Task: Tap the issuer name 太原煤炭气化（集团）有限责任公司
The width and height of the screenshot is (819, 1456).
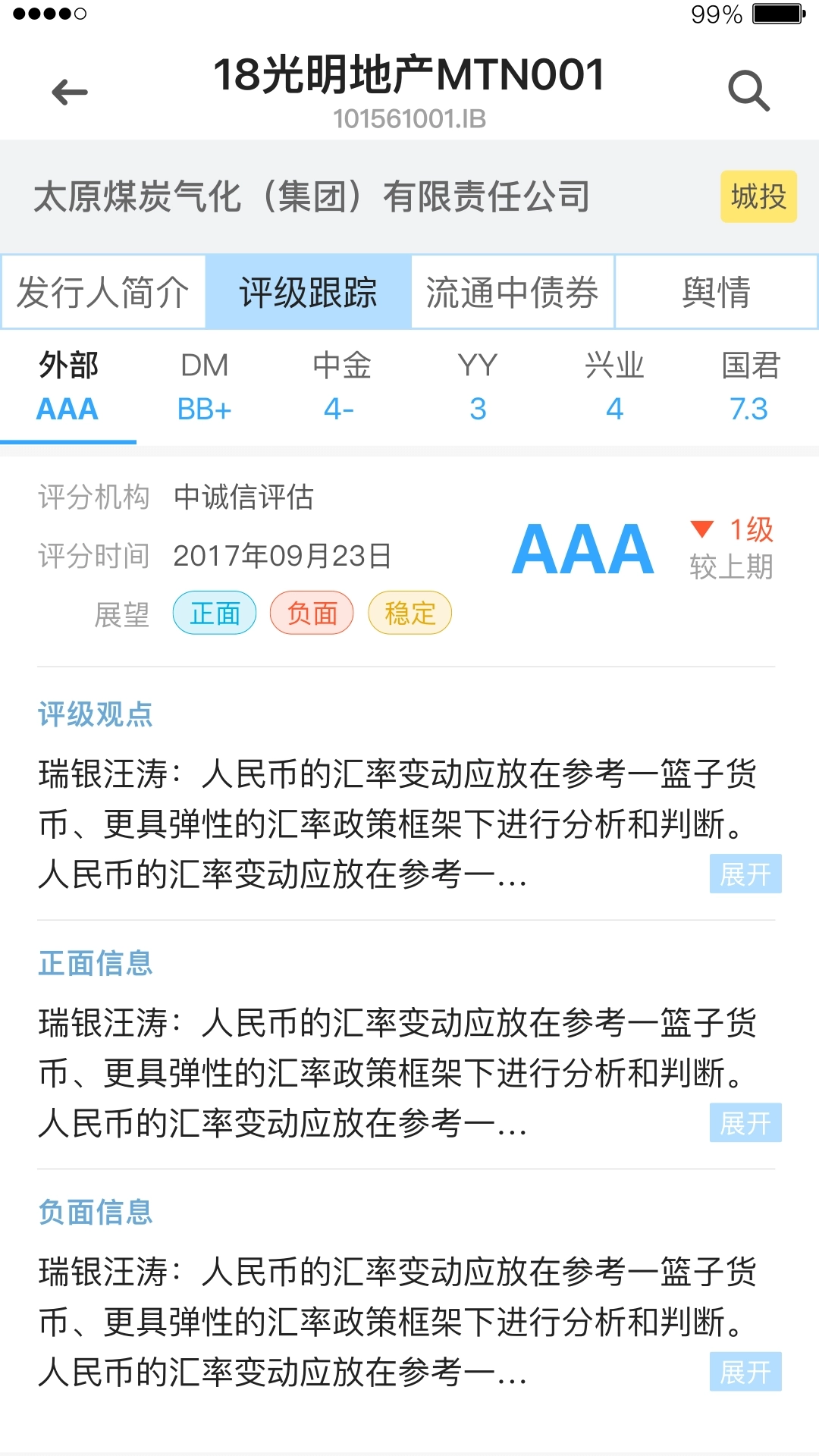Action: click(x=312, y=196)
